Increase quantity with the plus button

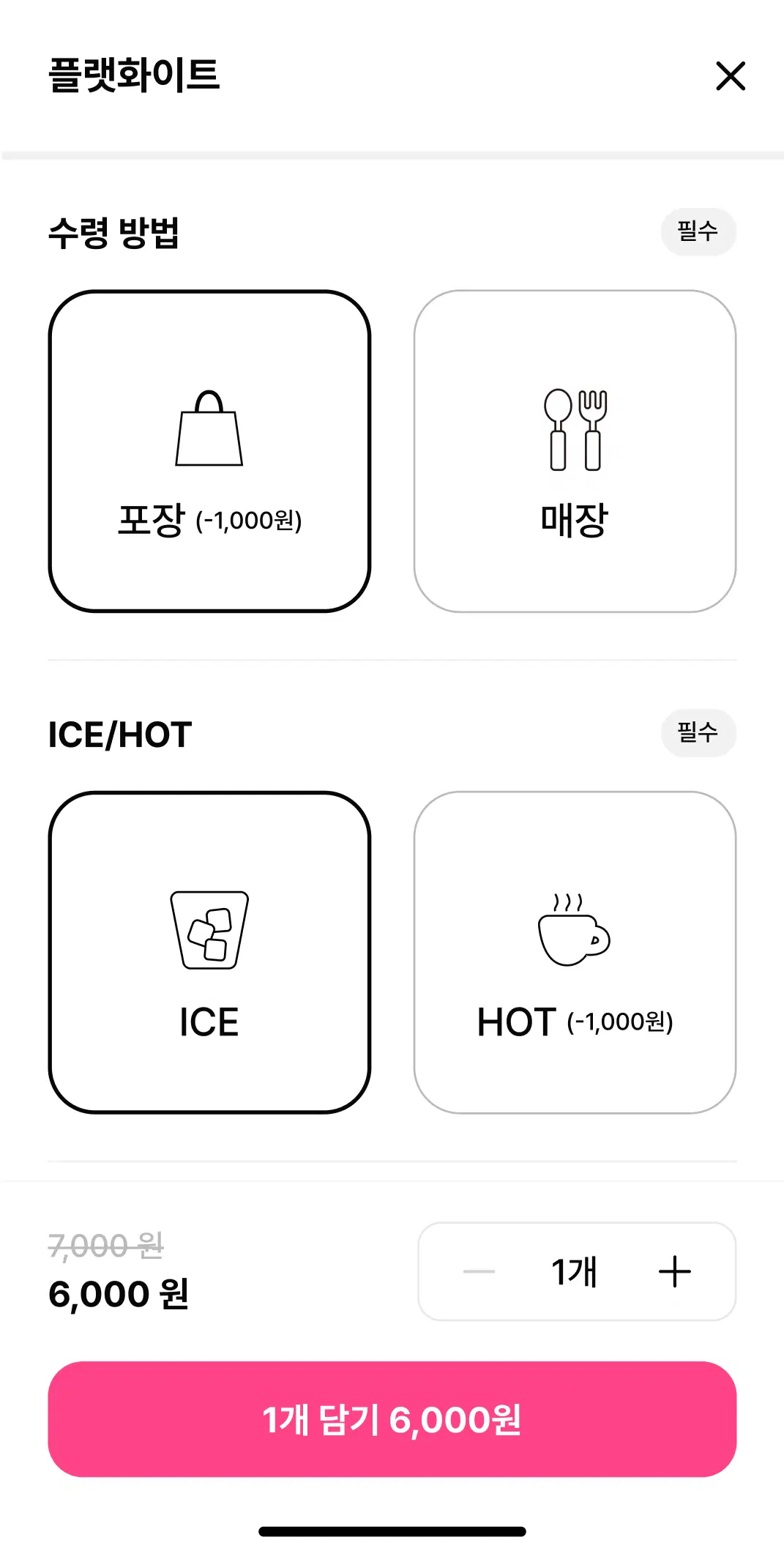tap(674, 1271)
